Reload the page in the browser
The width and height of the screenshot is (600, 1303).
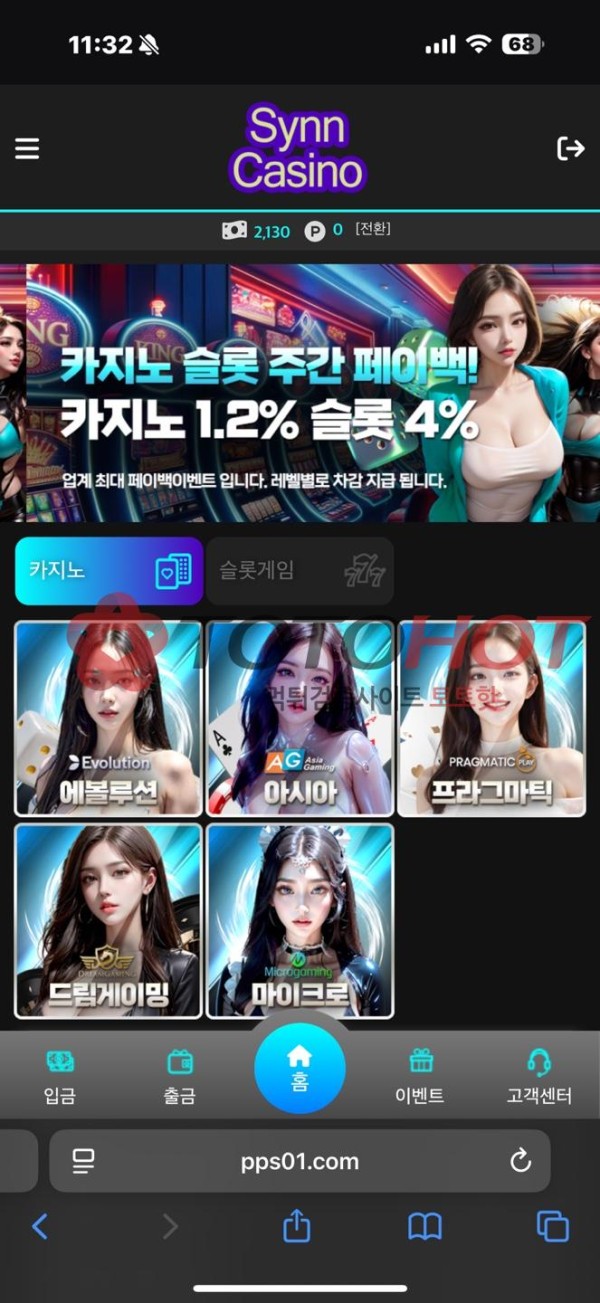point(520,1162)
